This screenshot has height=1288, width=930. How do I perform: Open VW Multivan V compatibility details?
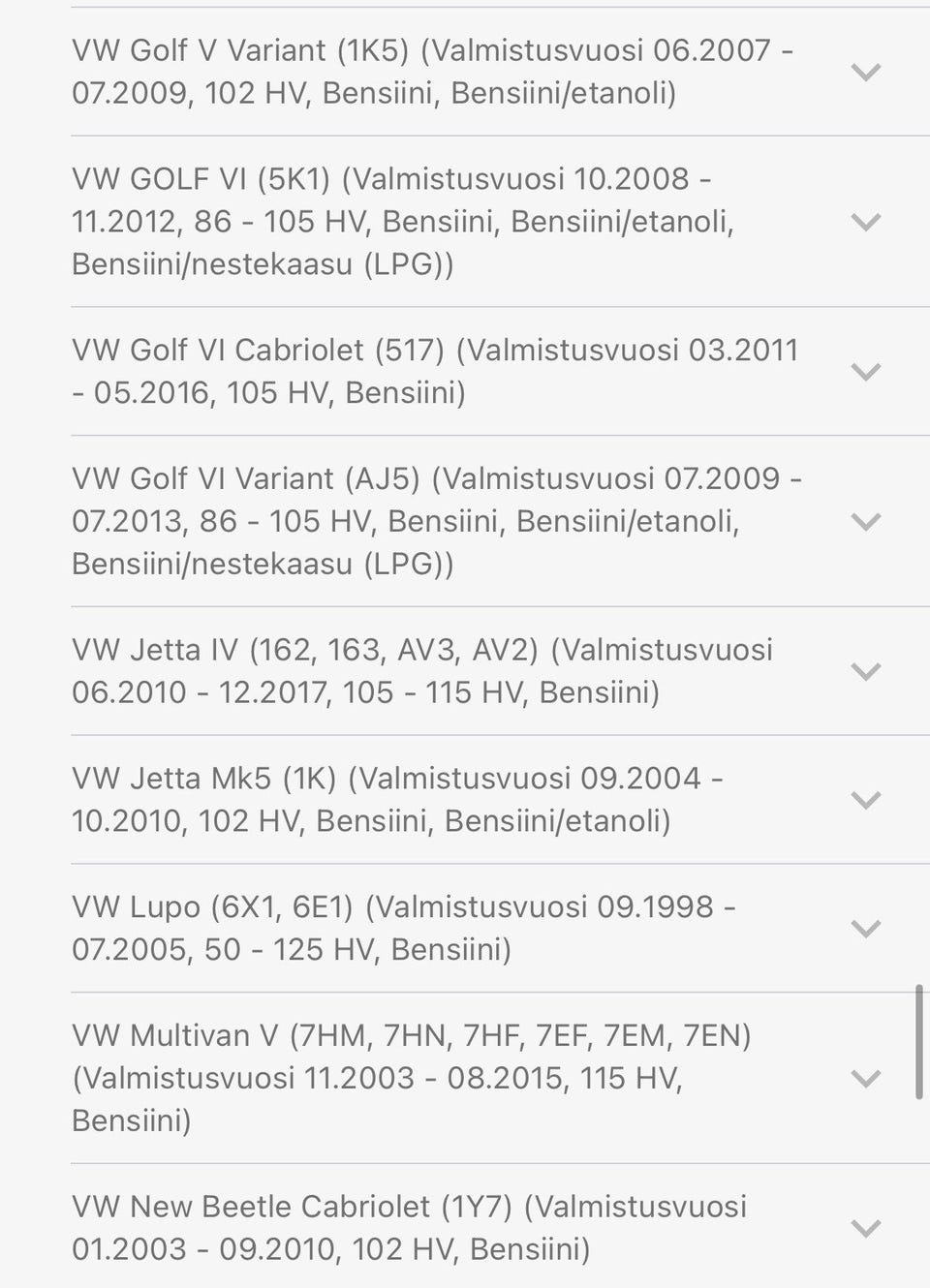point(864,1078)
